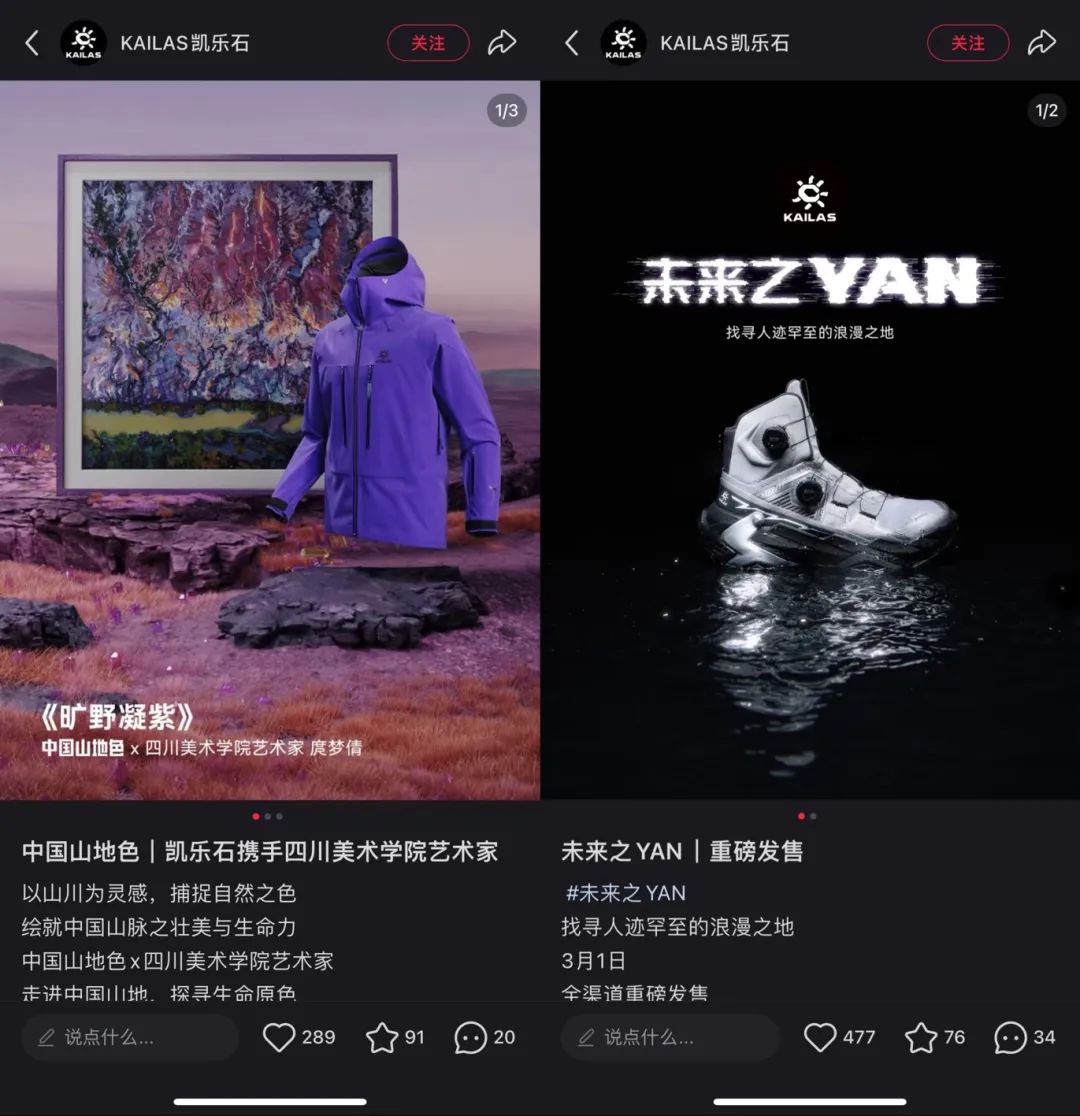This screenshot has height=1116, width=1080.
Task: View the 34 comments on 未来之YAN post
Action: [1011, 1038]
